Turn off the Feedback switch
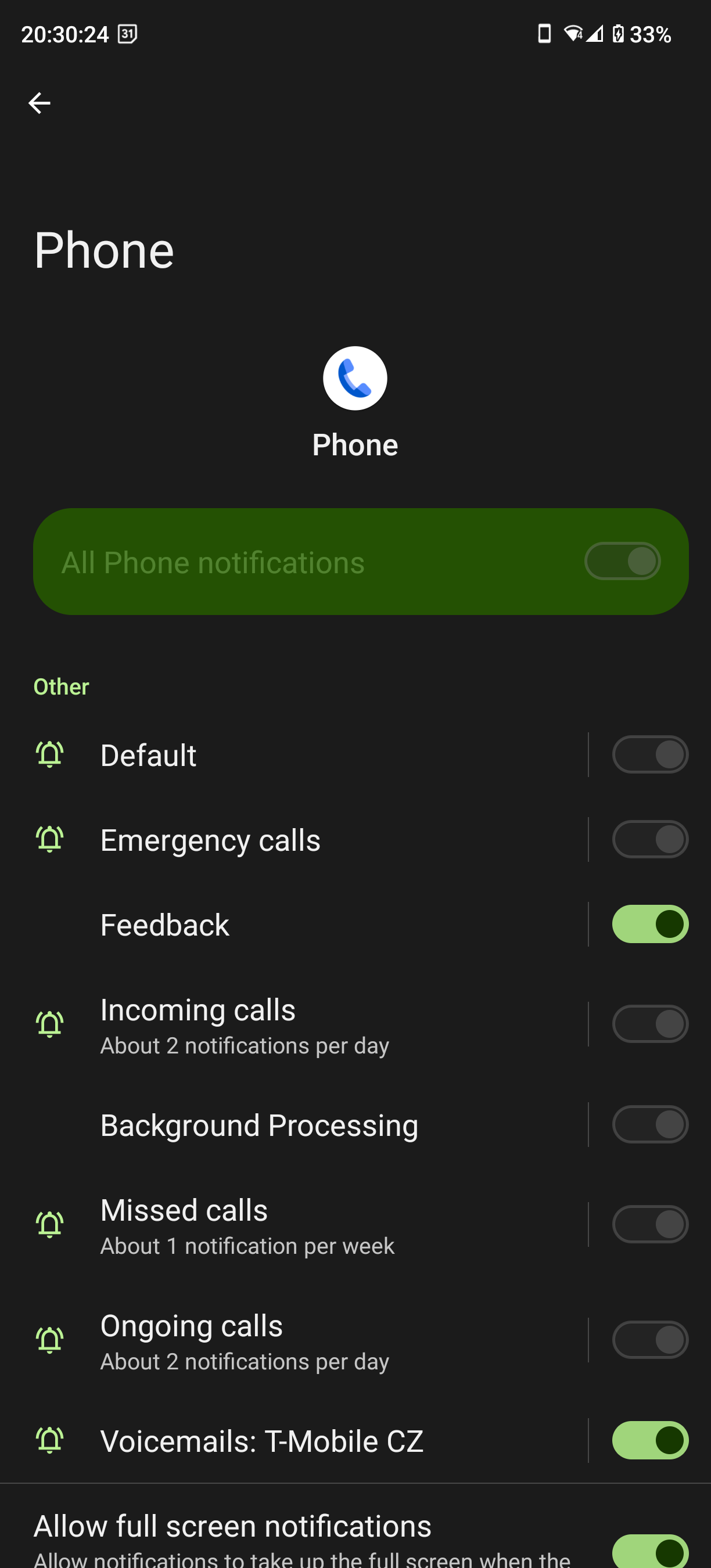The image size is (711, 1568). (650, 924)
